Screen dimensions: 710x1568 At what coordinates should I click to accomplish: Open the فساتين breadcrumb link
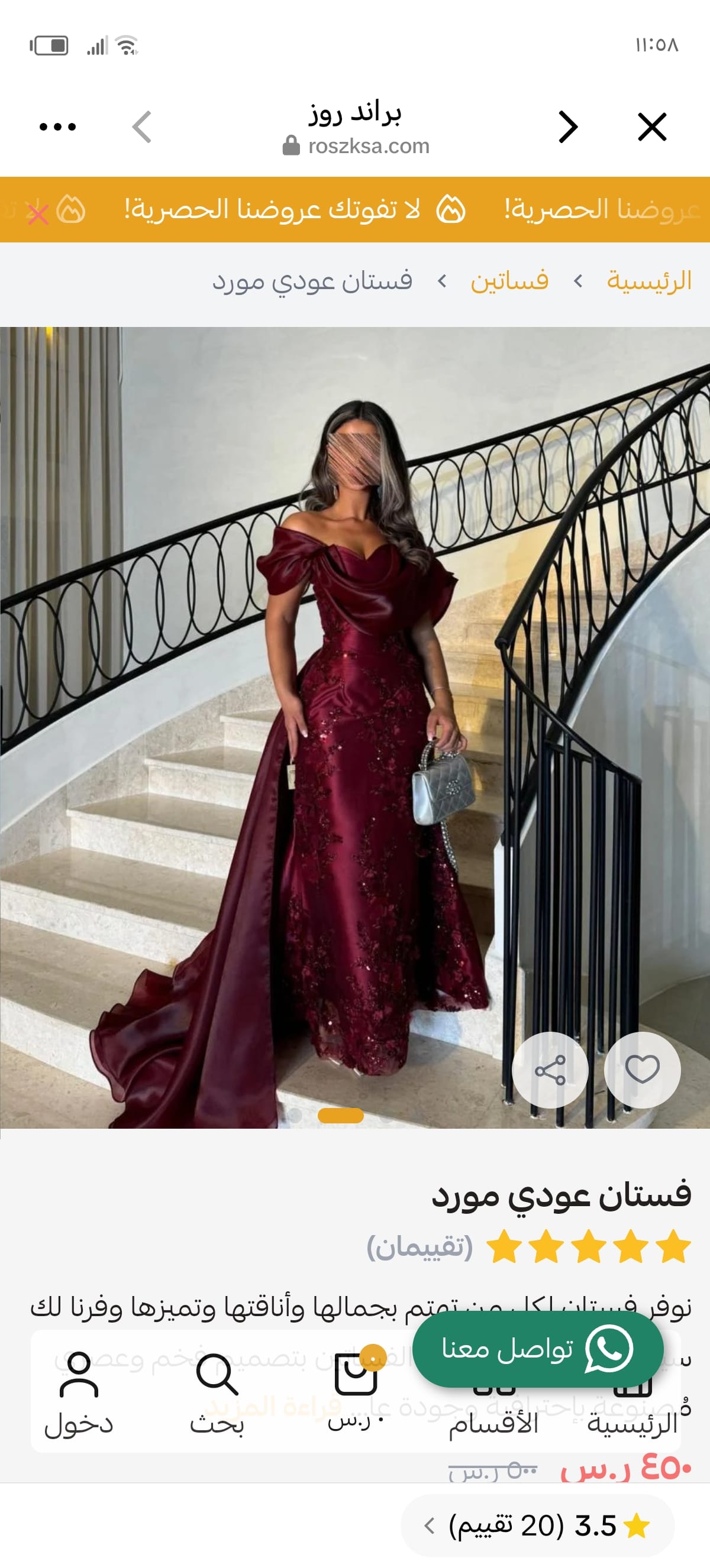click(x=509, y=281)
